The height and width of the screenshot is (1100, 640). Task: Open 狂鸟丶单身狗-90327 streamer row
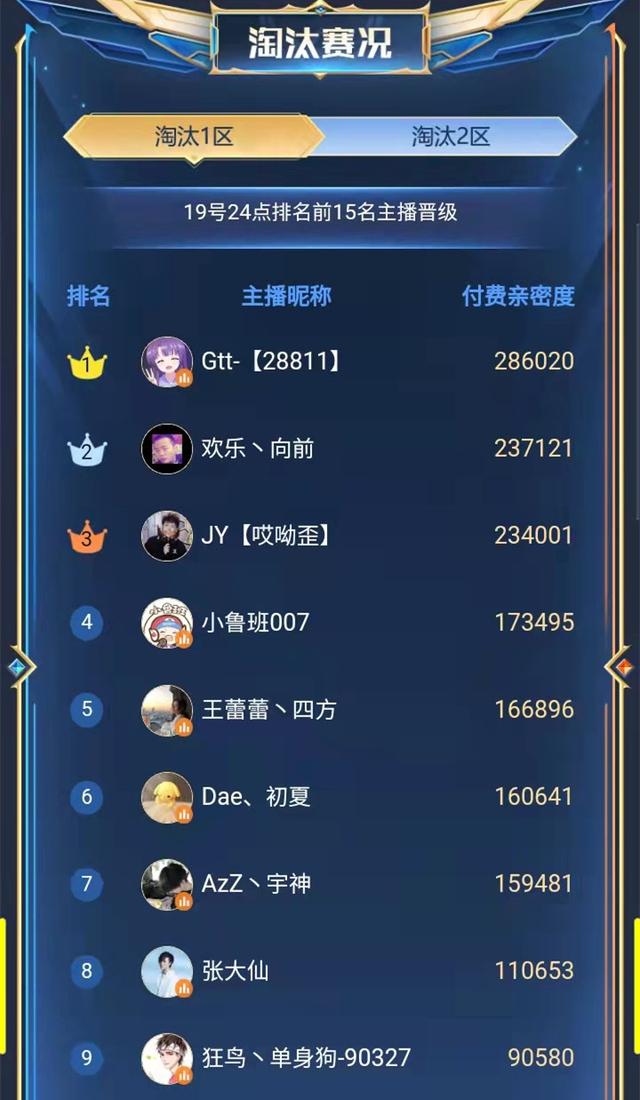click(x=305, y=1057)
